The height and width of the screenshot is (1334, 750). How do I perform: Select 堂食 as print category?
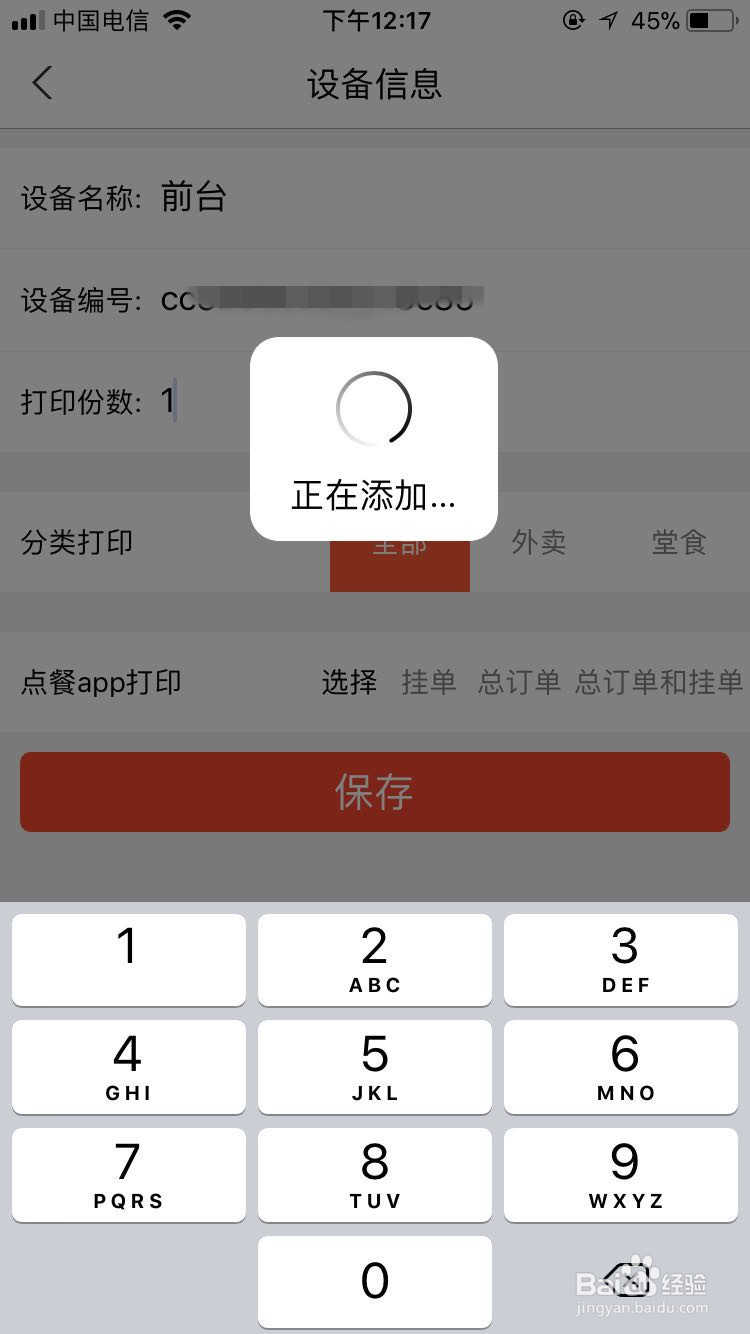tap(680, 543)
